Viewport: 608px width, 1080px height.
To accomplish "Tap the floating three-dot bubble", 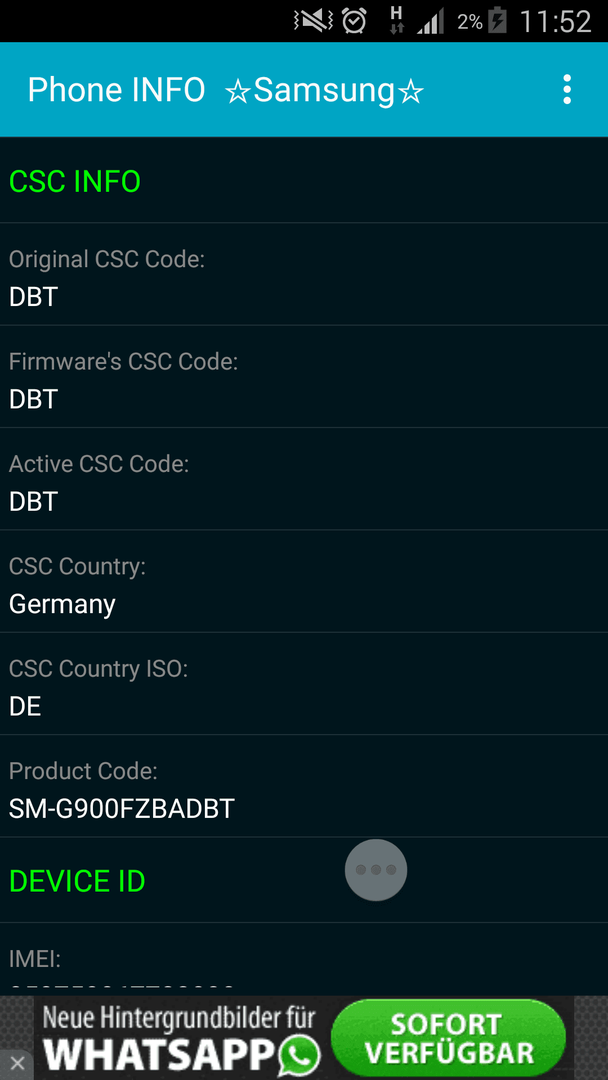I will pyautogui.click(x=376, y=870).
